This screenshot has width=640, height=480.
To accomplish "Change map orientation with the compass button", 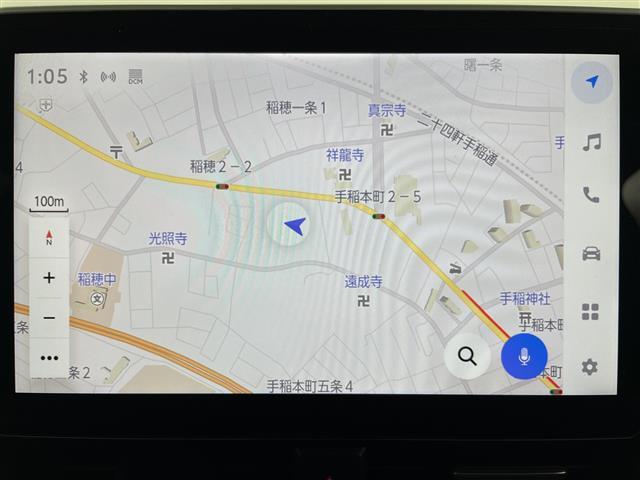I will [x=49, y=239].
